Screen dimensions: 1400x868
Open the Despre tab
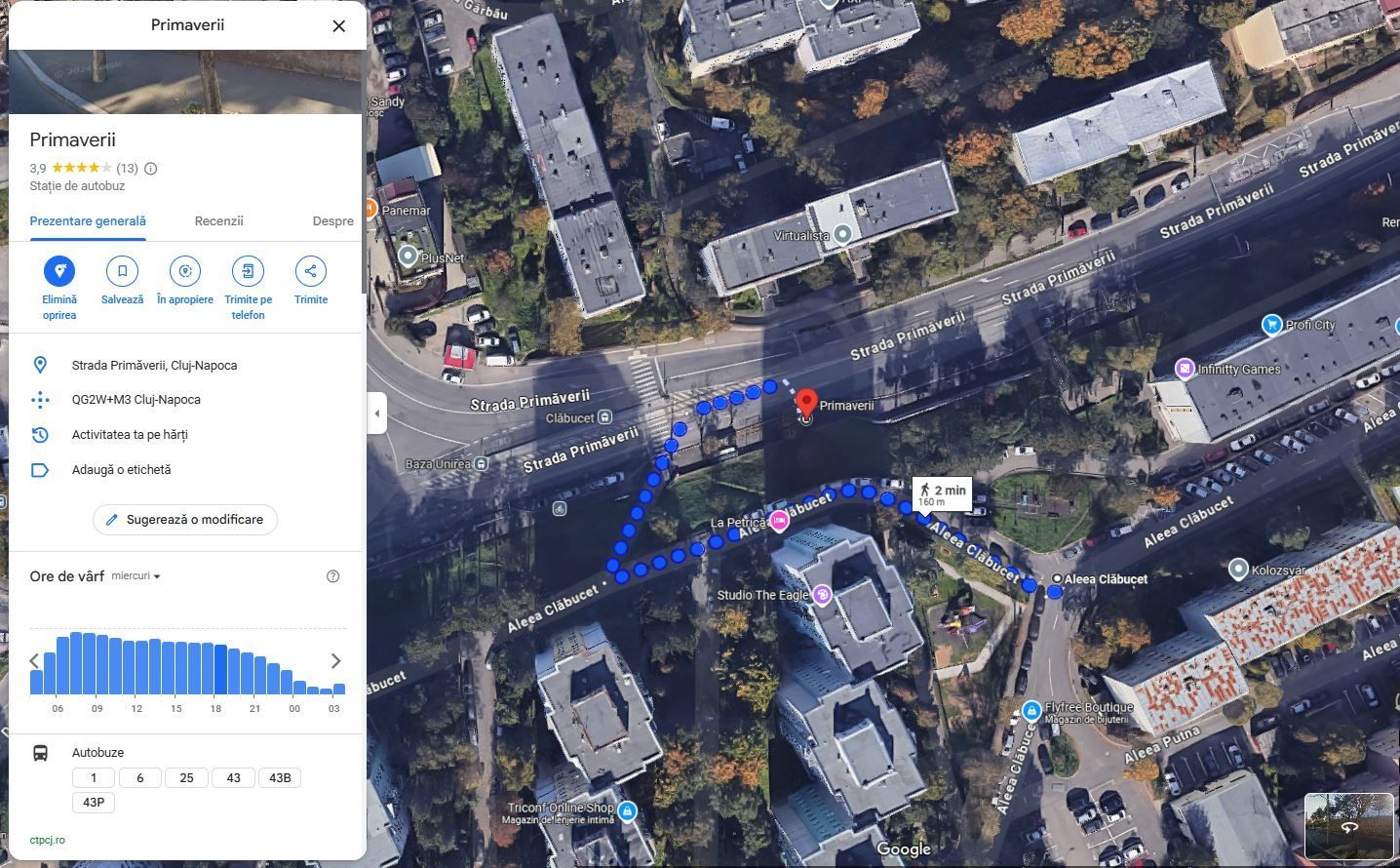coord(332,221)
